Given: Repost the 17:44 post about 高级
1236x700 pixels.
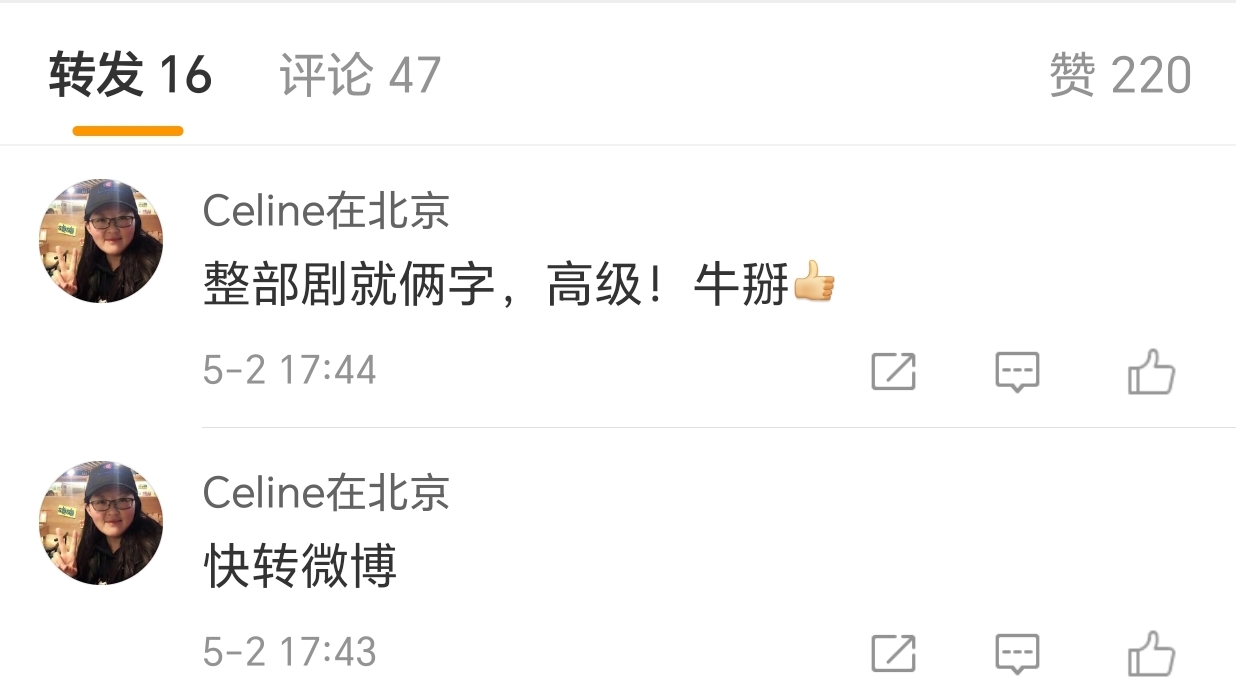Looking at the screenshot, I should coord(893,372).
